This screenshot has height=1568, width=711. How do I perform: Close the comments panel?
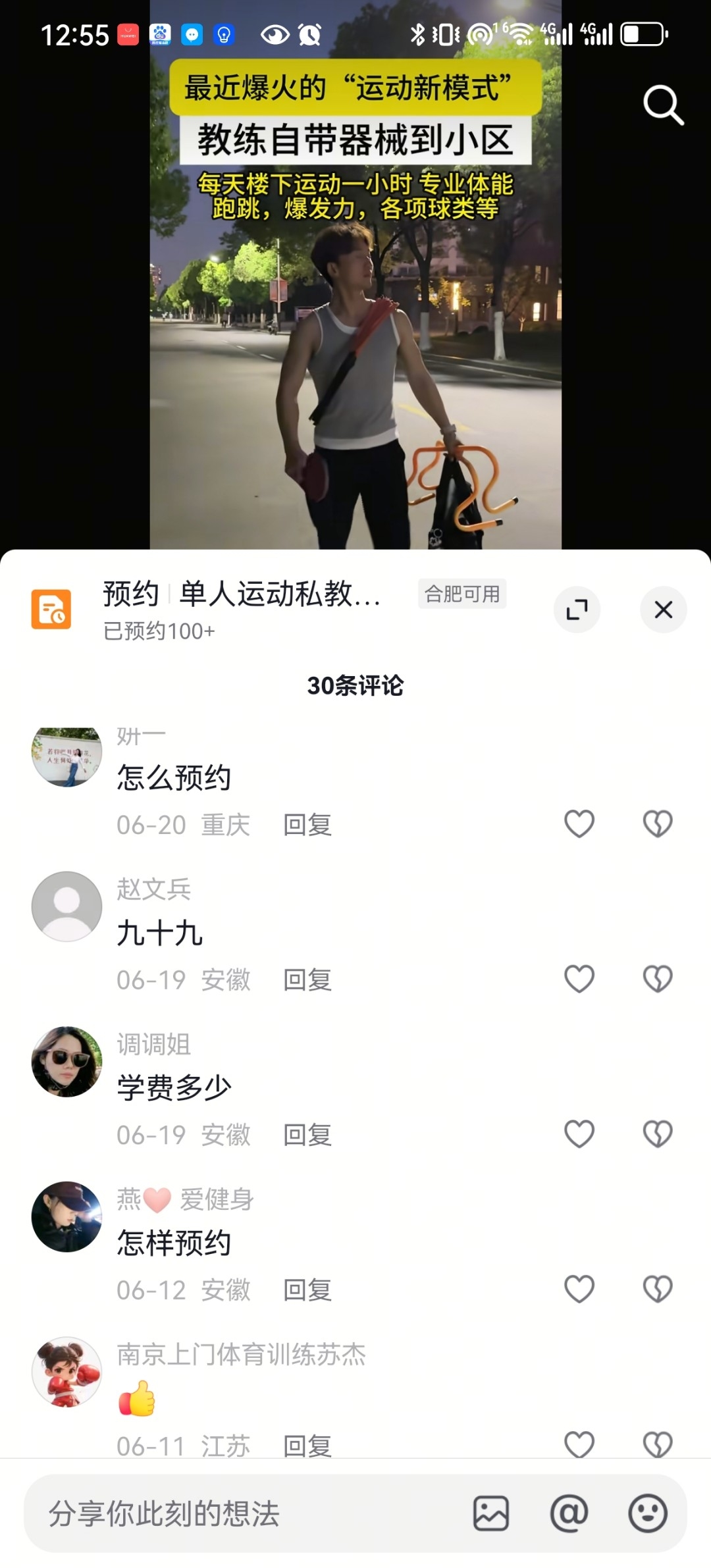tap(663, 610)
